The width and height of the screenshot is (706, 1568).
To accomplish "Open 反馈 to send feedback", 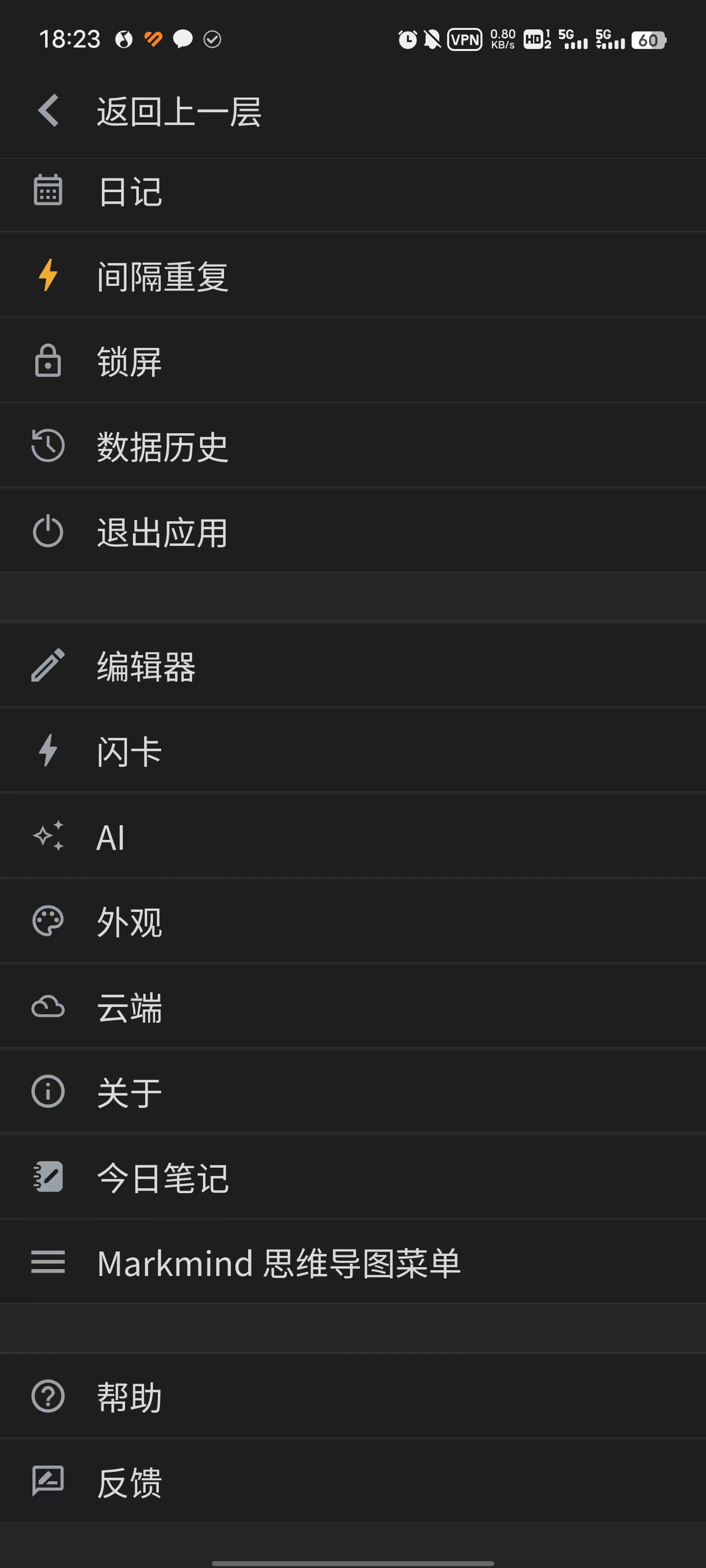I will pos(129,1482).
